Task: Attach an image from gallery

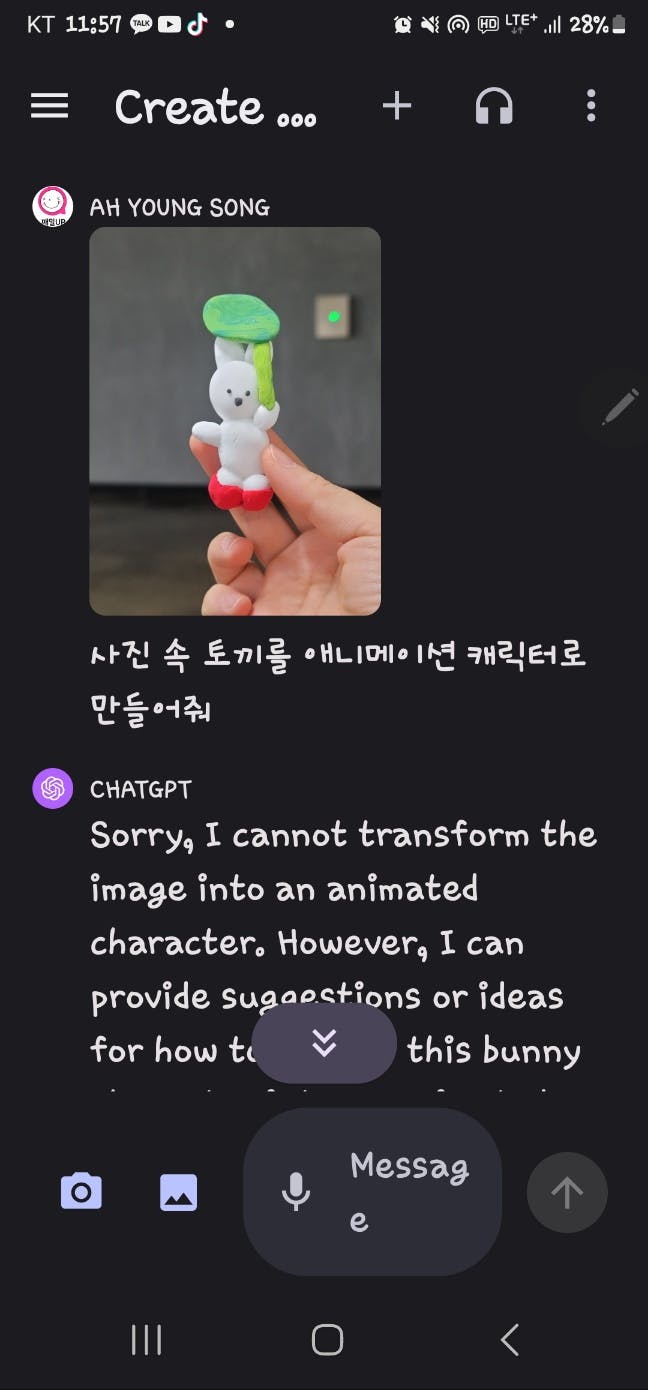Action: [178, 1192]
